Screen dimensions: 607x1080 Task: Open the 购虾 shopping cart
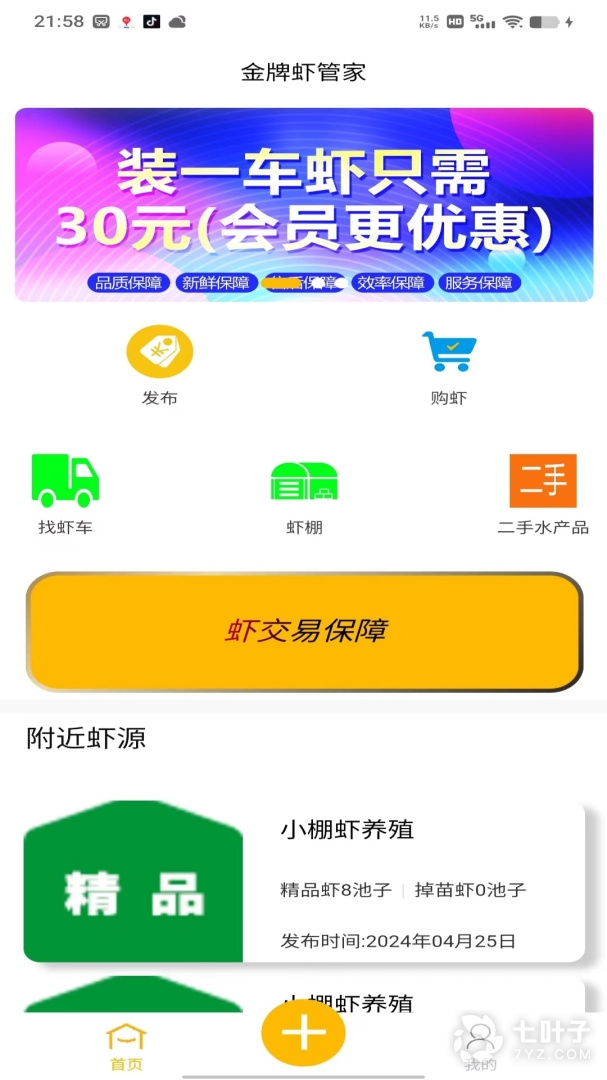pos(448,354)
